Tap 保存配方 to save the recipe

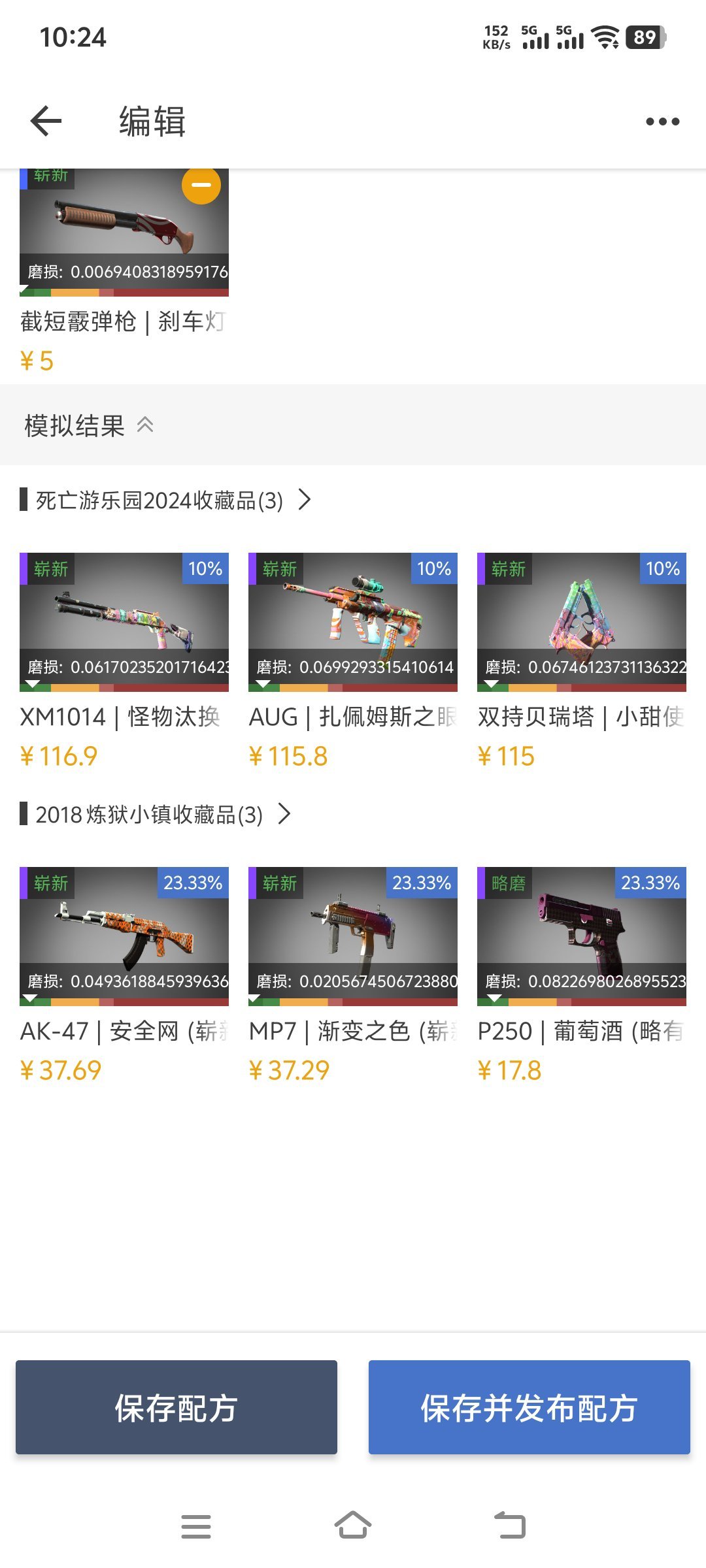(176, 1407)
